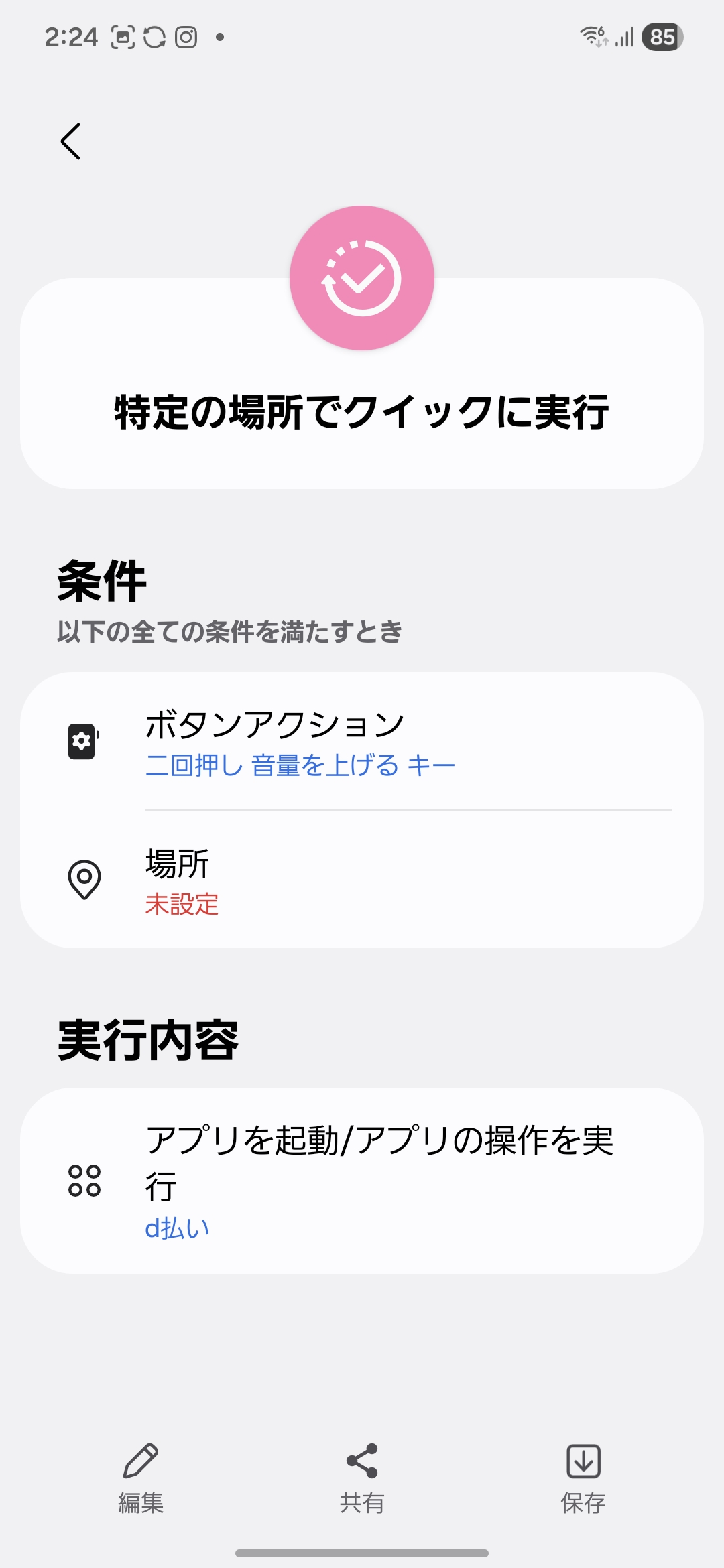The width and height of the screenshot is (724, 1568).
Task: Share this routine via 共有
Action: (362, 1478)
